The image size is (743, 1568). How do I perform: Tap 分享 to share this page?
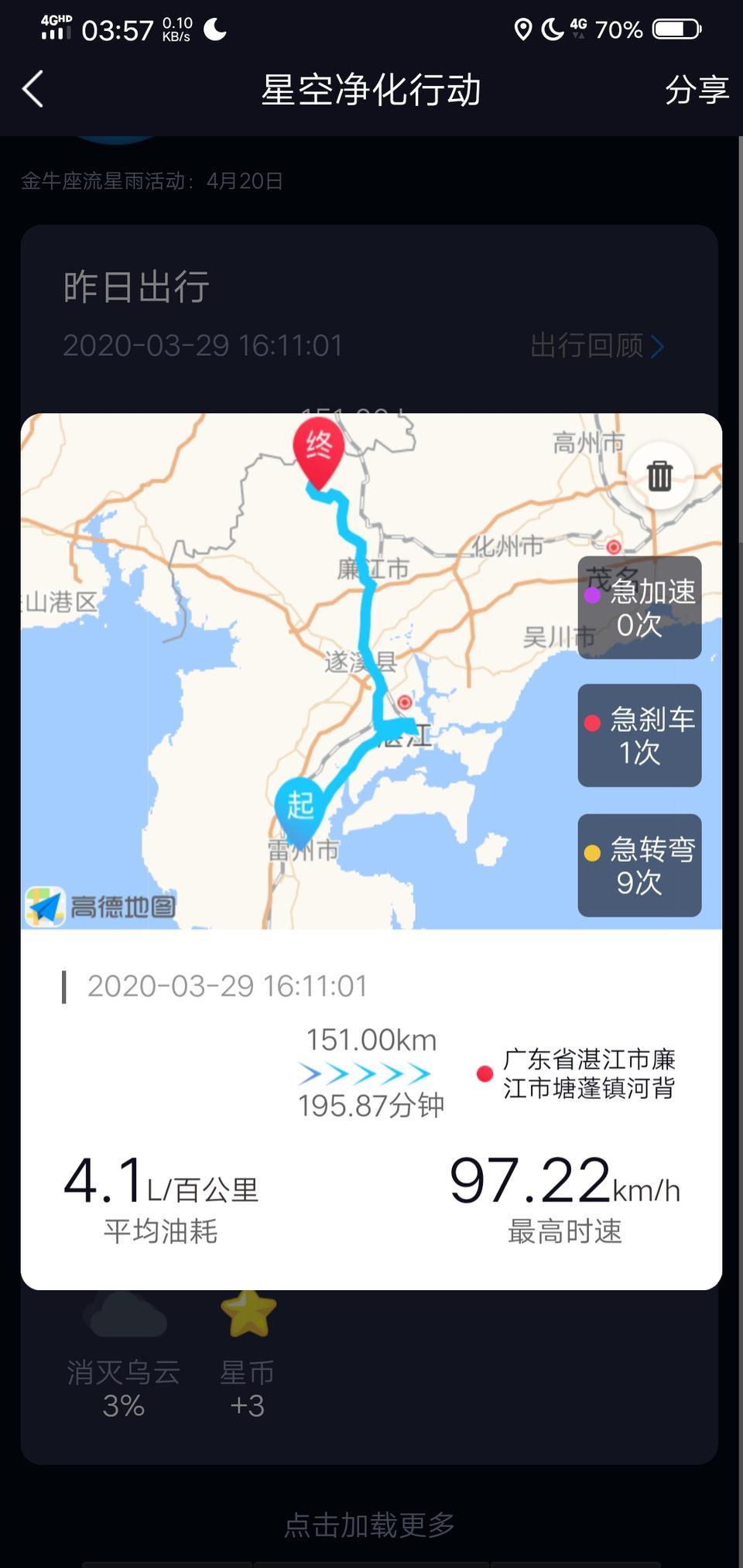pos(697,90)
